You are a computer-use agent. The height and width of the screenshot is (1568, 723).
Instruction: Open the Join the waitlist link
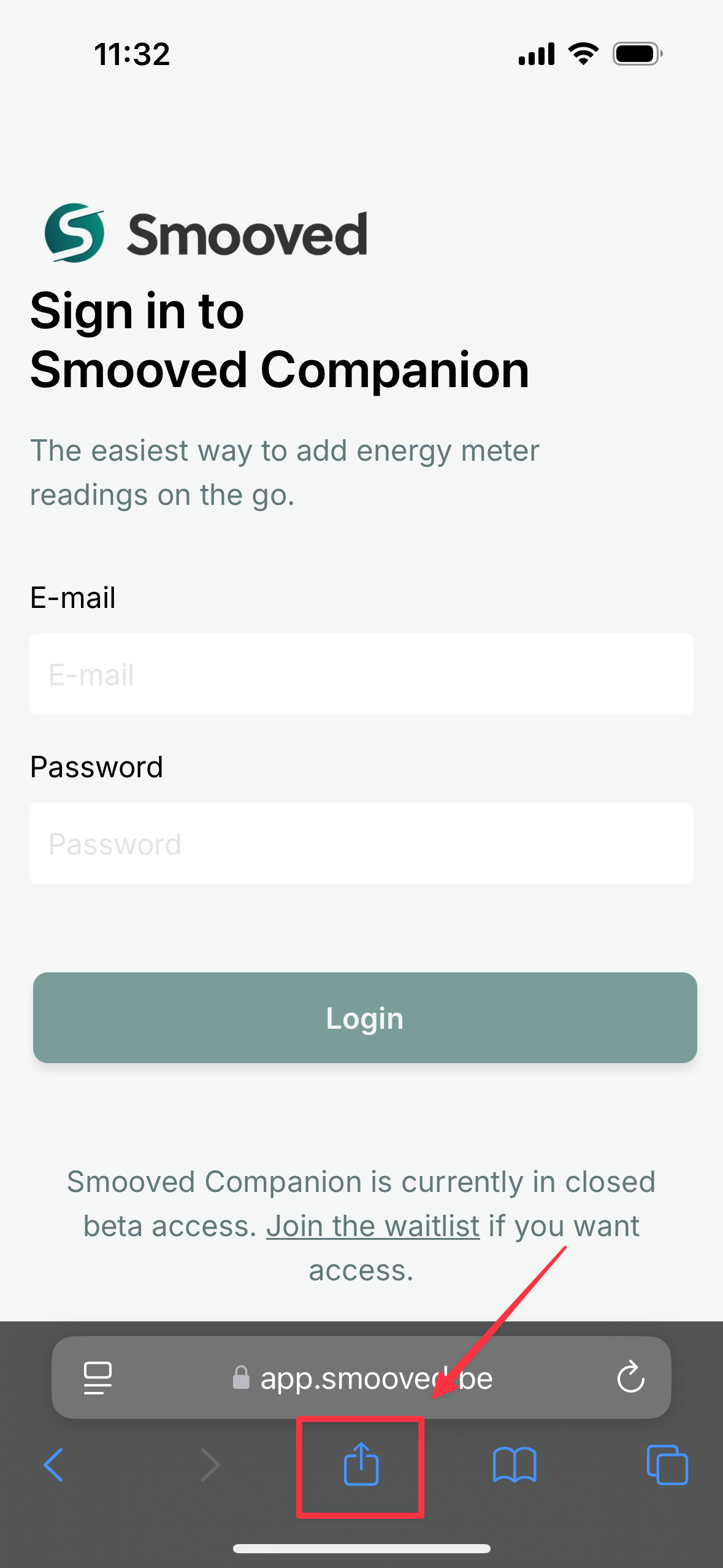373,1226
